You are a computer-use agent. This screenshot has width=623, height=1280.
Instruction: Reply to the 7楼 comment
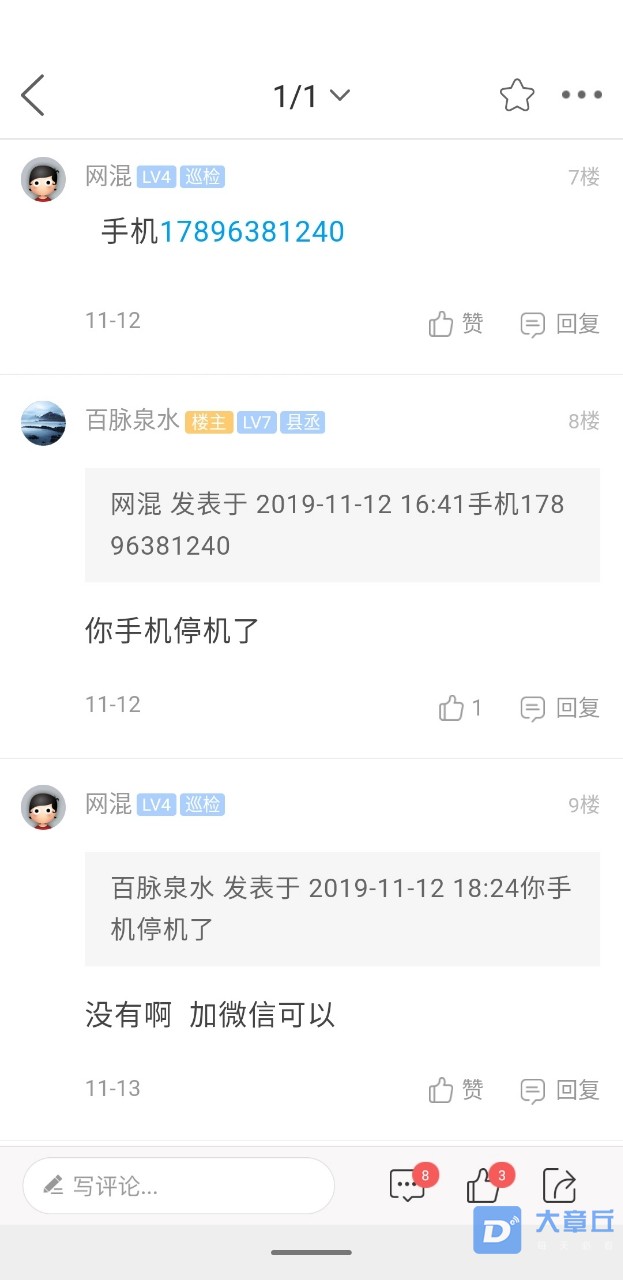pyautogui.click(x=560, y=324)
